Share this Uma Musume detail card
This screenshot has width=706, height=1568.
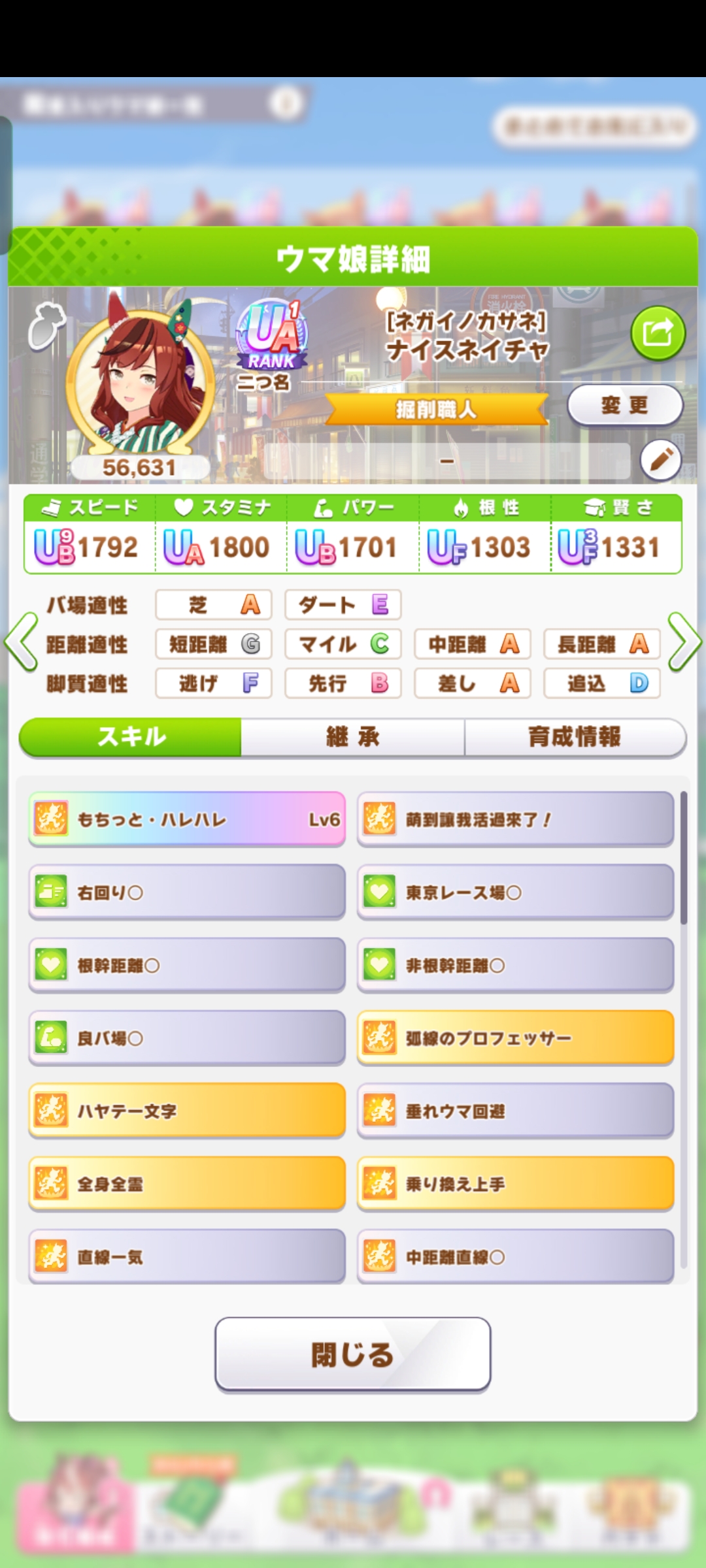click(658, 333)
